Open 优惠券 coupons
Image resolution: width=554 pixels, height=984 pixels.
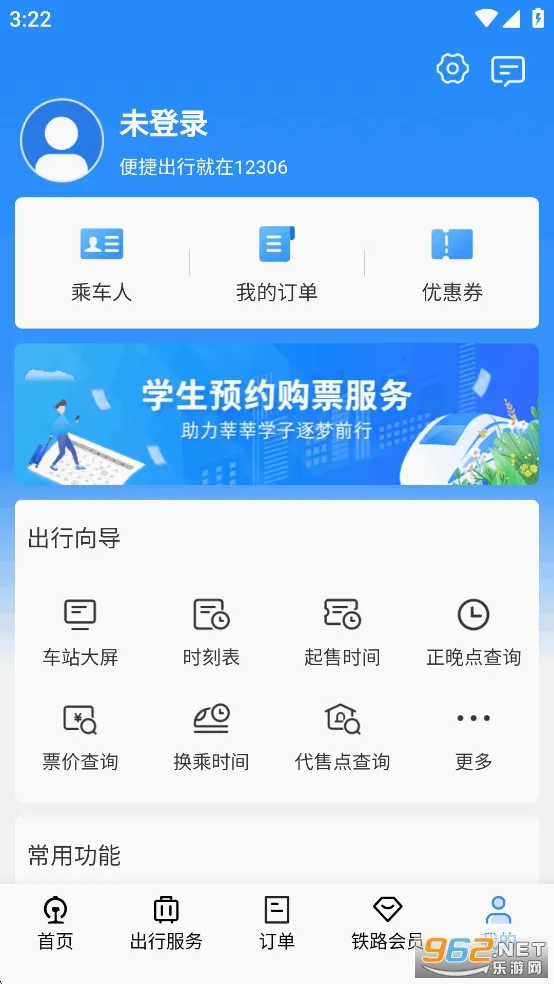[x=452, y=264]
